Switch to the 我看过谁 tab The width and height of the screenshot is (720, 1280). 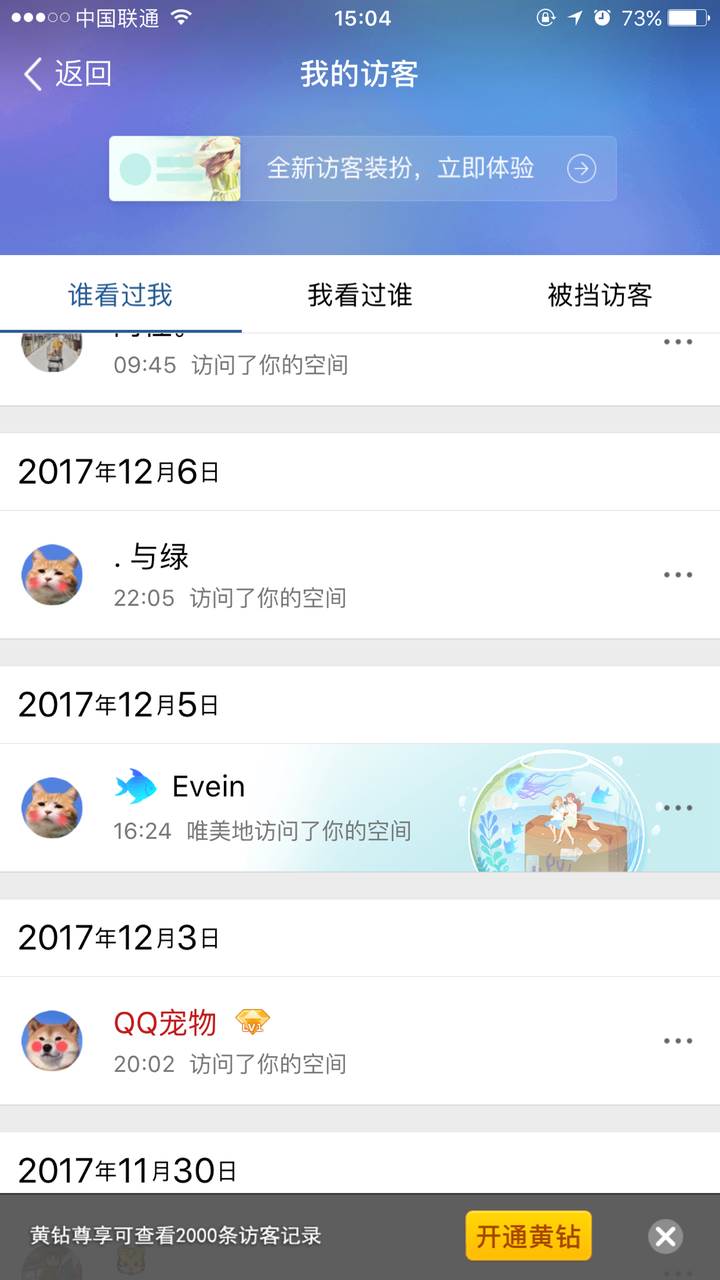(x=360, y=295)
